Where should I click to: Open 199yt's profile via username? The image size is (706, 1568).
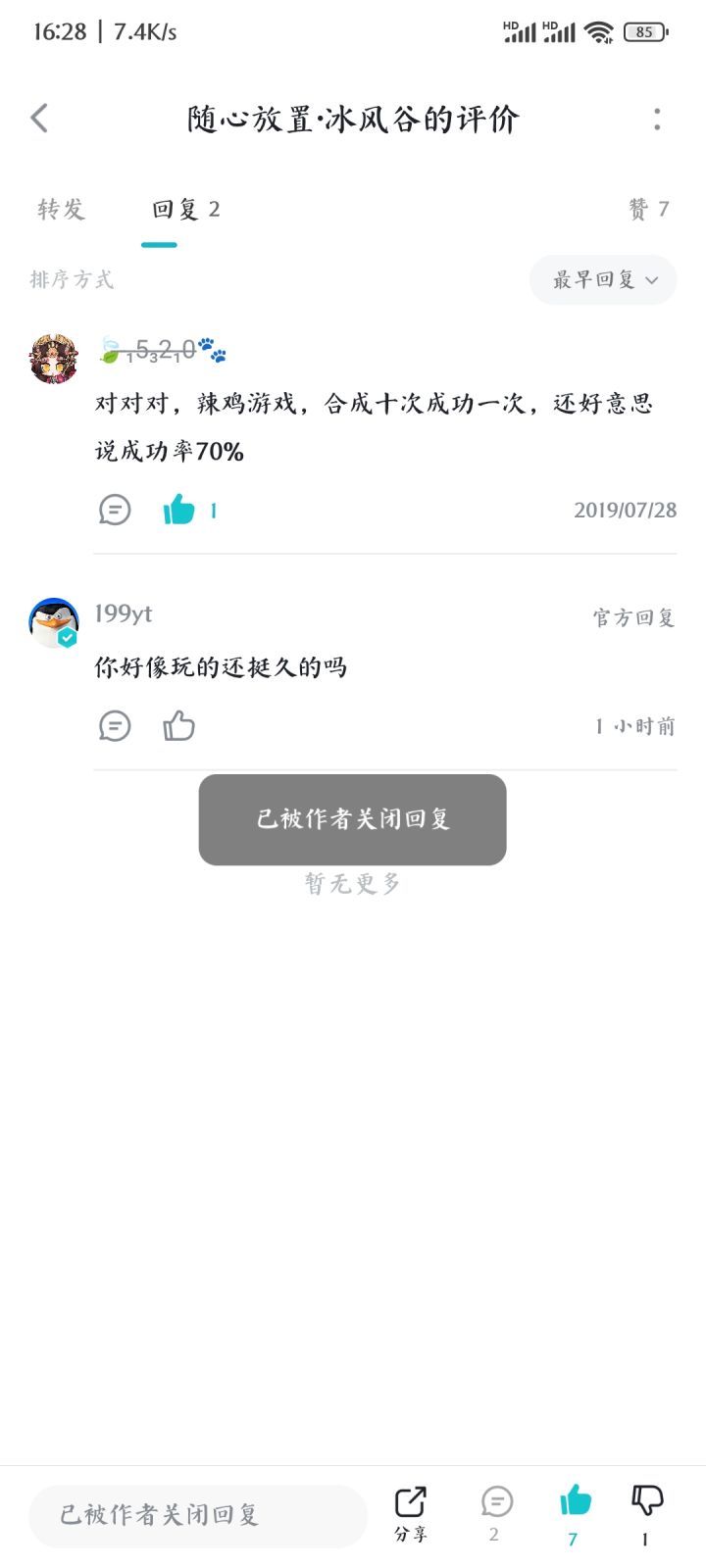pyautogui.click(x=122, y=613)
